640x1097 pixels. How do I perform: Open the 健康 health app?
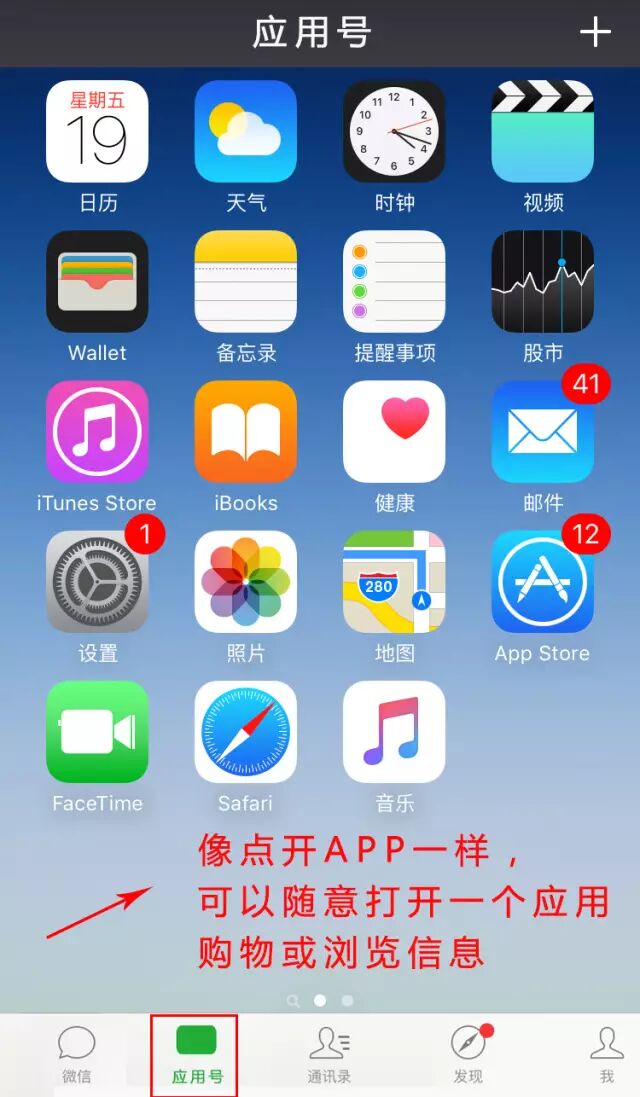click(x=394, y=431)
